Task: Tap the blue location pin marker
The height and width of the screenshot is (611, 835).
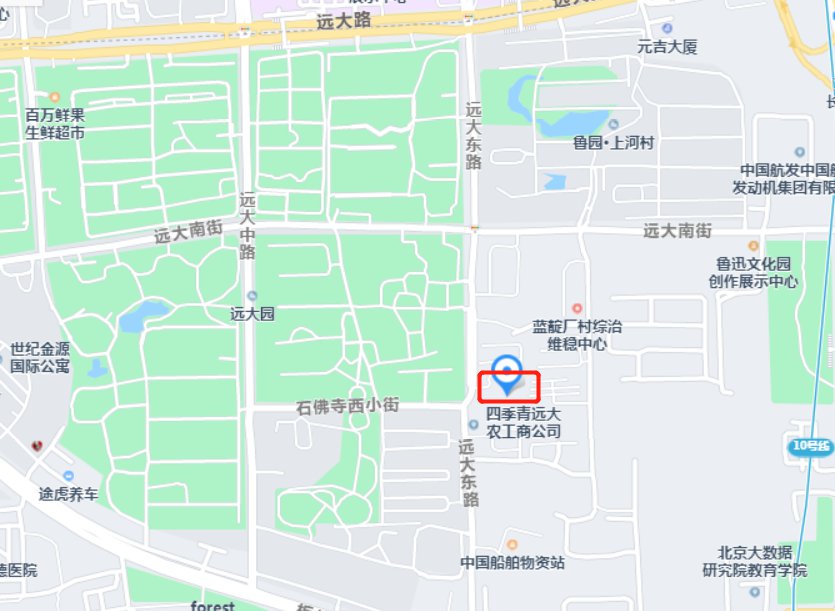Action: 508,373
